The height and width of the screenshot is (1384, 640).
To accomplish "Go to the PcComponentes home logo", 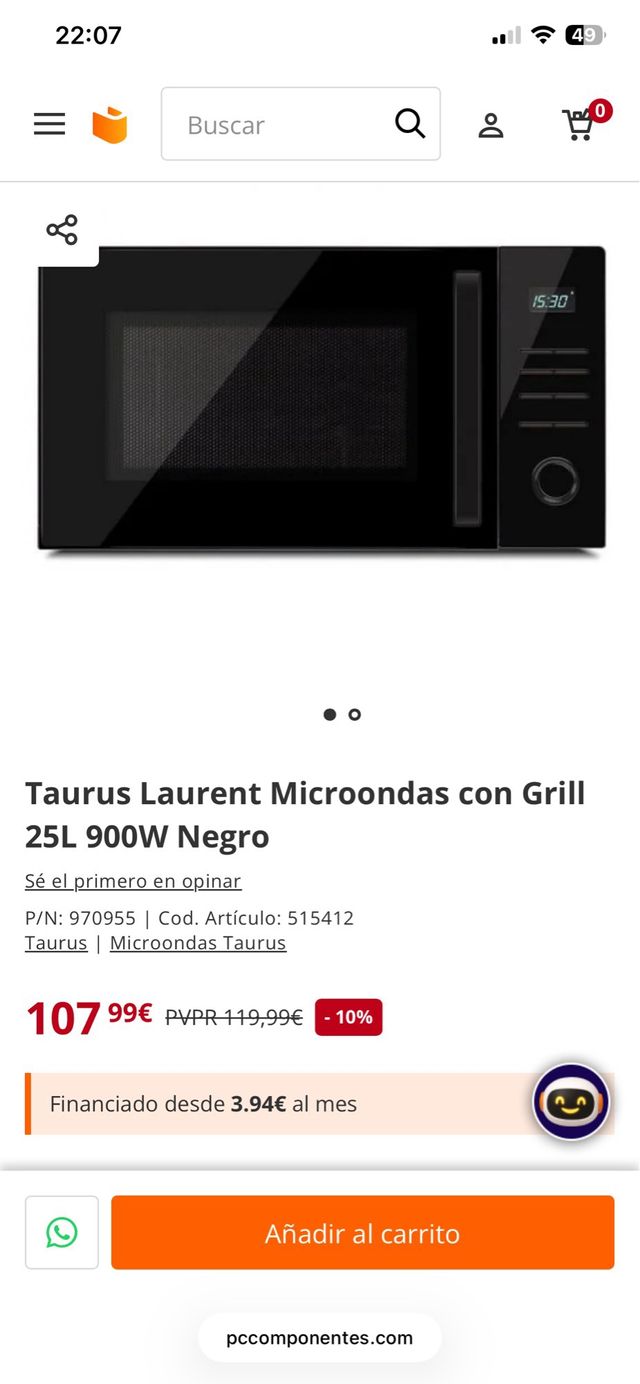I will pos(110,125).
